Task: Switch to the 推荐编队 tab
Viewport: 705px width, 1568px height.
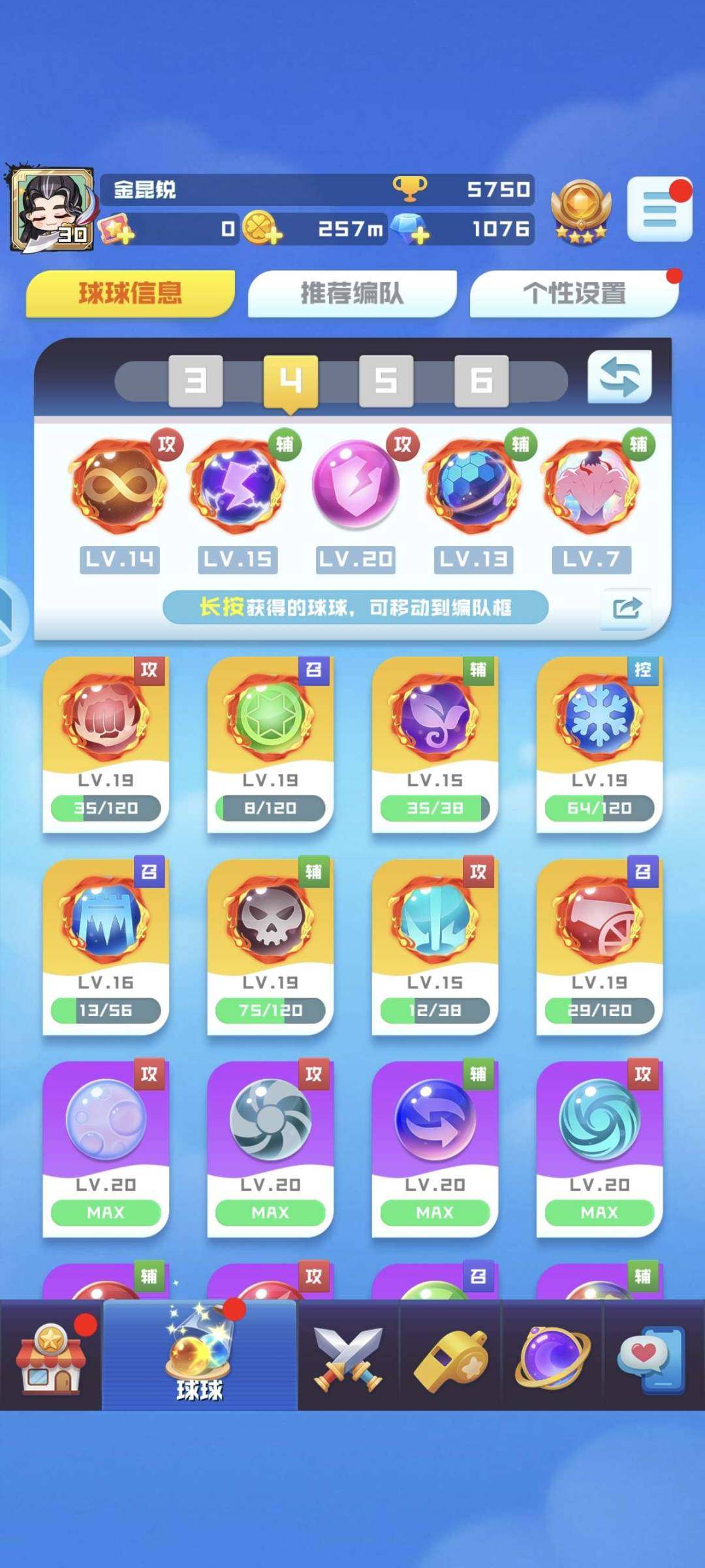Action: coord(352,294)
